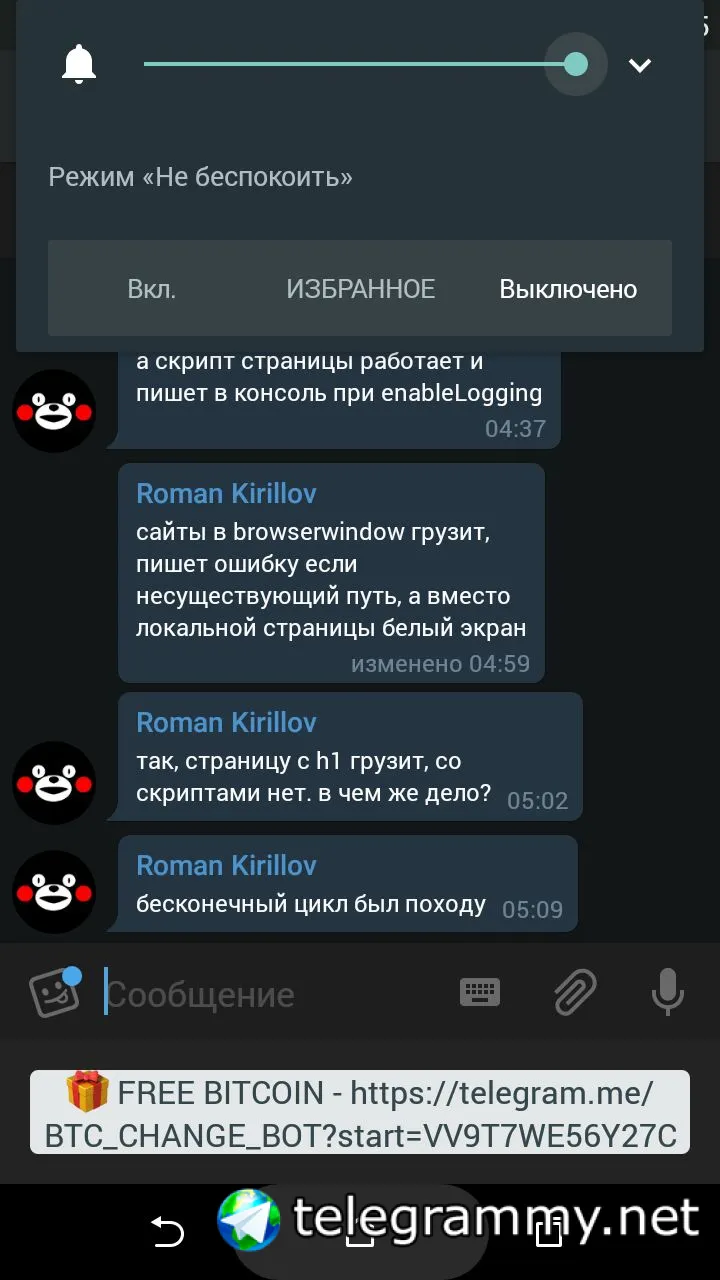Go back with the system back button
This screenshot has height=1280, width=720.
[167, 1231]
